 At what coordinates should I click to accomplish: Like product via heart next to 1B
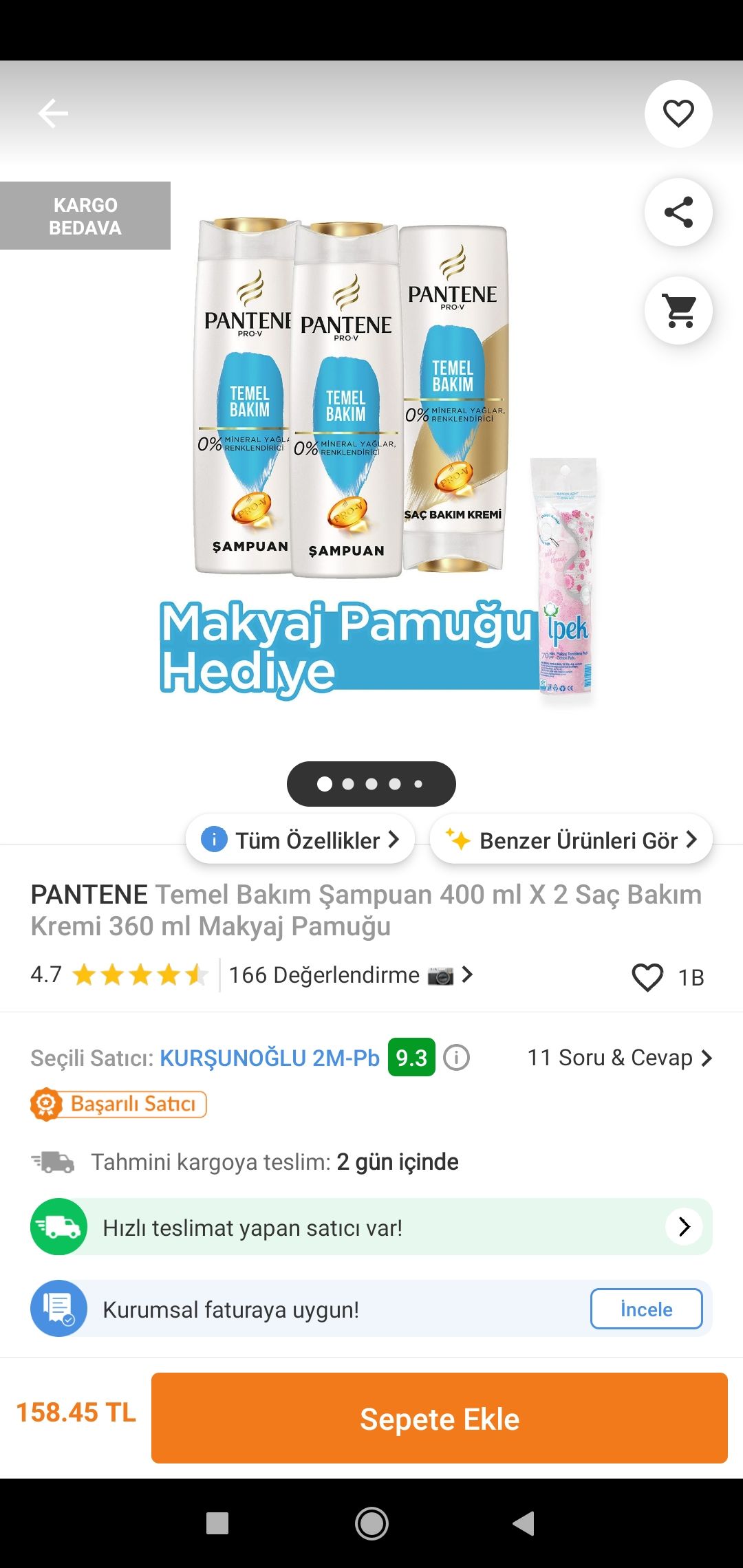point(647,977)
